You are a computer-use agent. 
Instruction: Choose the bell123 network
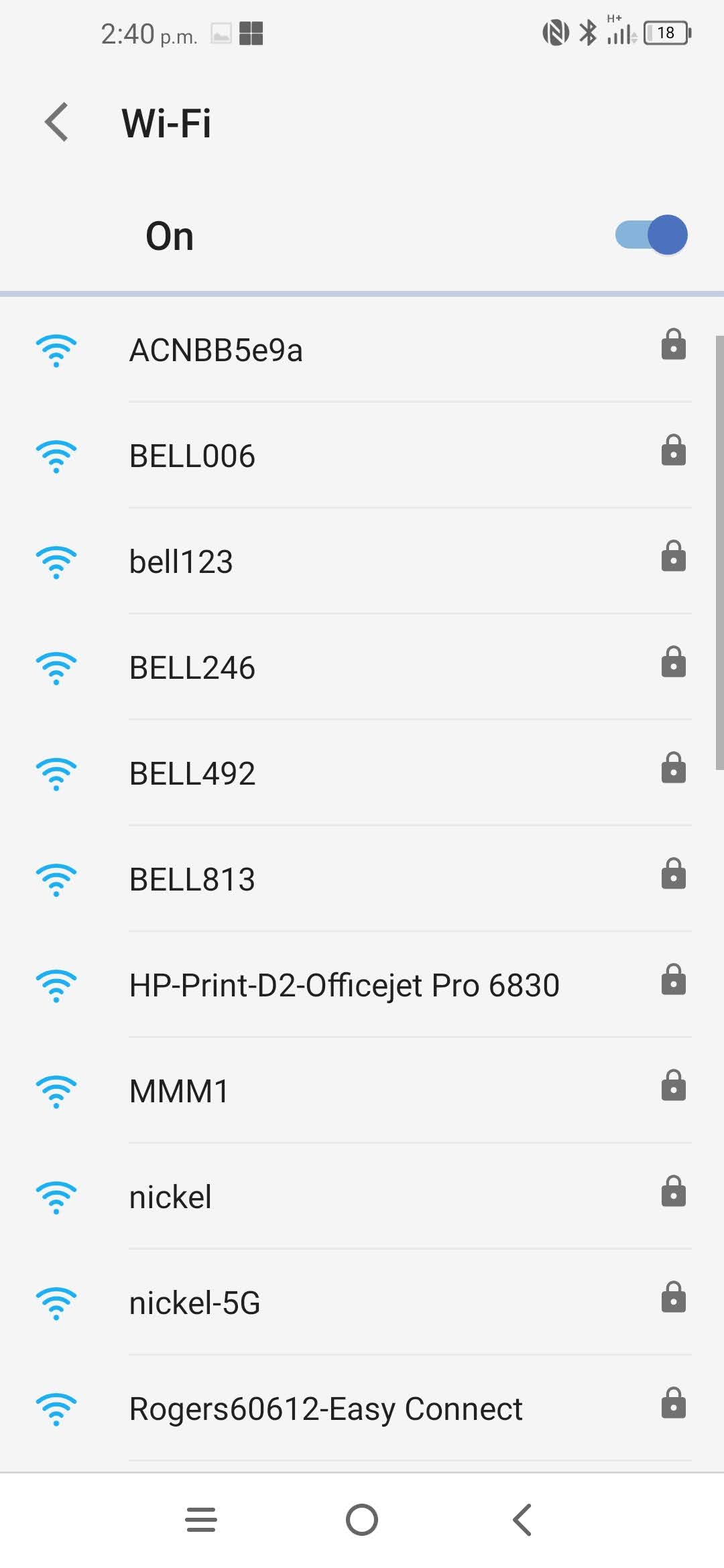[181, 562]
